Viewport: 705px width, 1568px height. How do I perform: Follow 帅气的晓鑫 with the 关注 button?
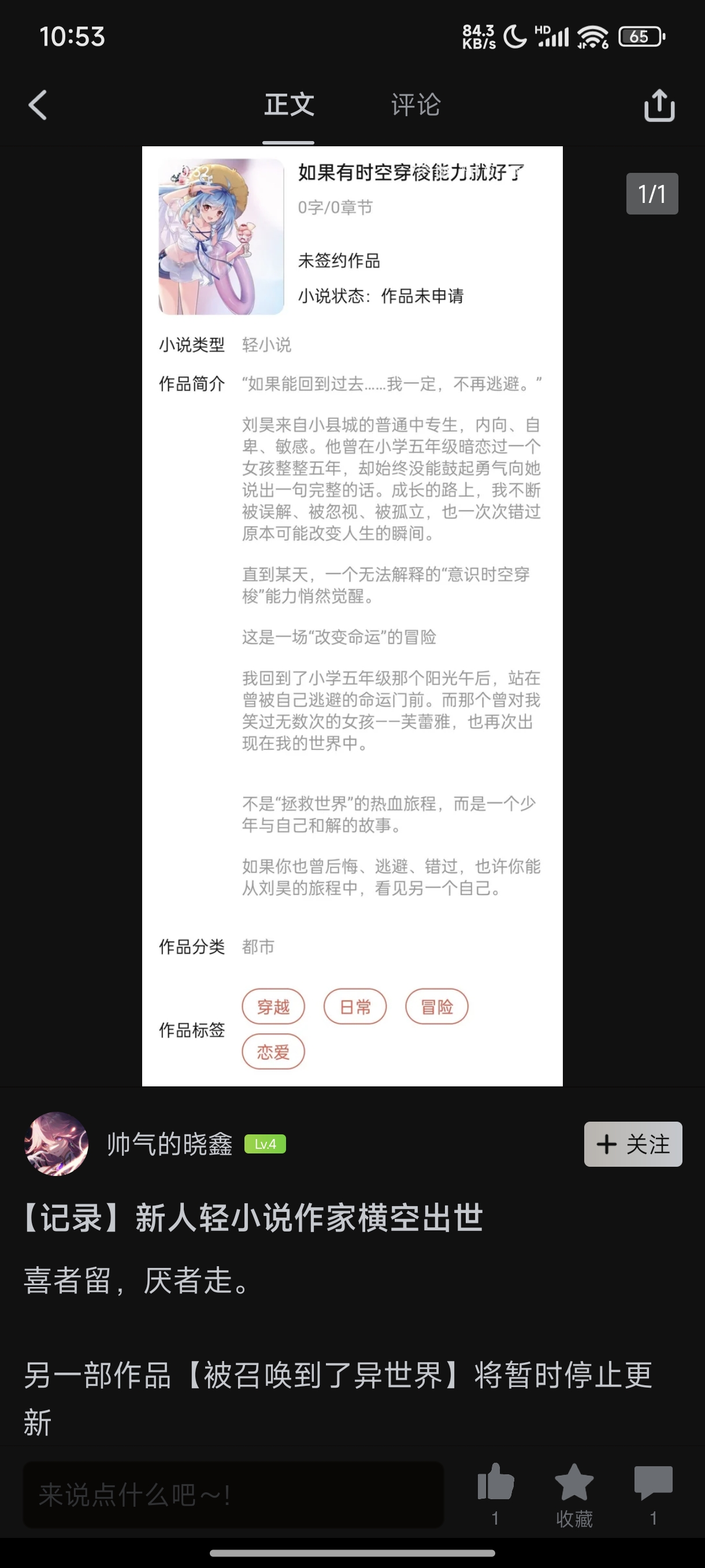tap(633, 1144)
